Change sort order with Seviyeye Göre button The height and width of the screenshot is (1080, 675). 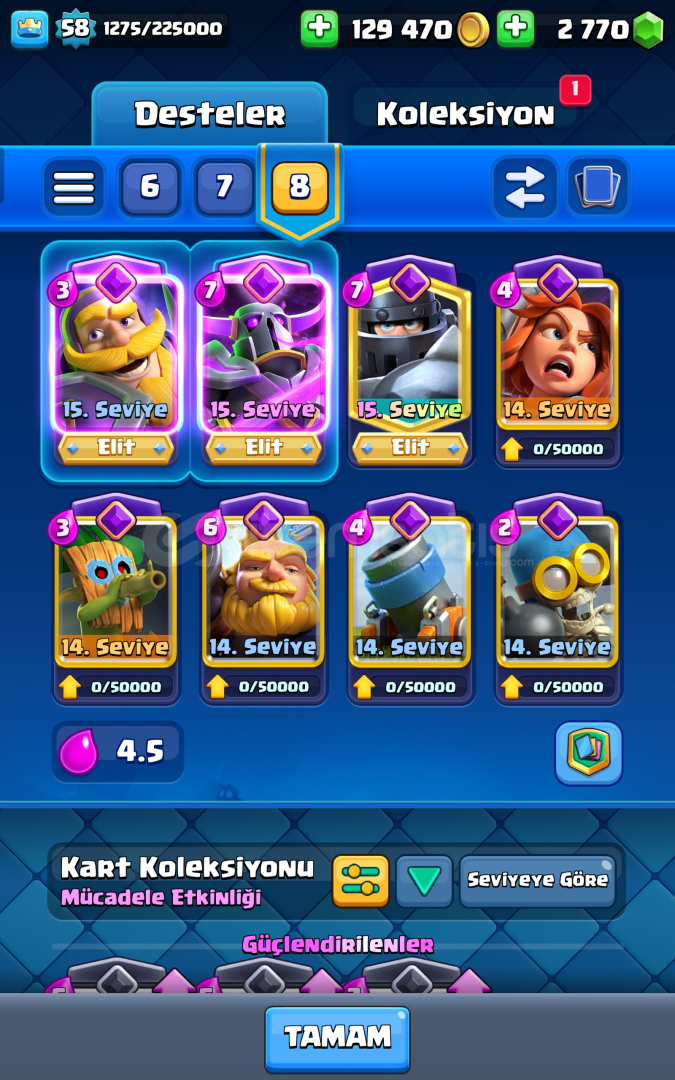point(537,880)
